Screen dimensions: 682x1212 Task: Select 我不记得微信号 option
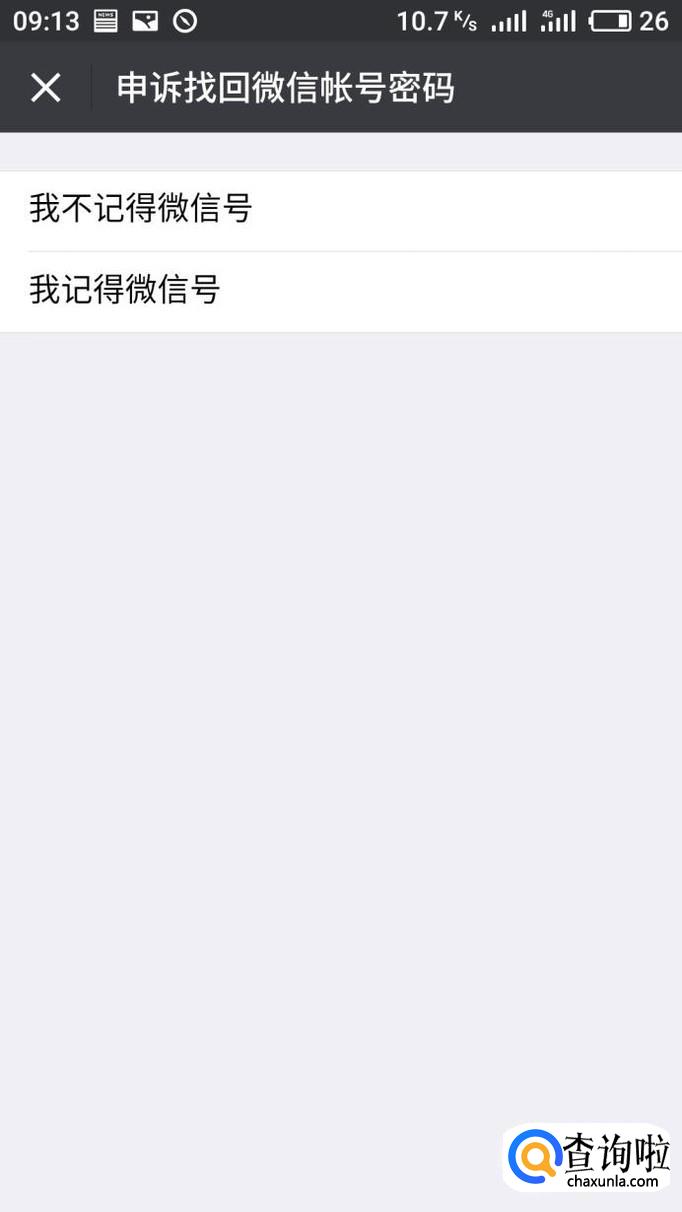point(341,211)
